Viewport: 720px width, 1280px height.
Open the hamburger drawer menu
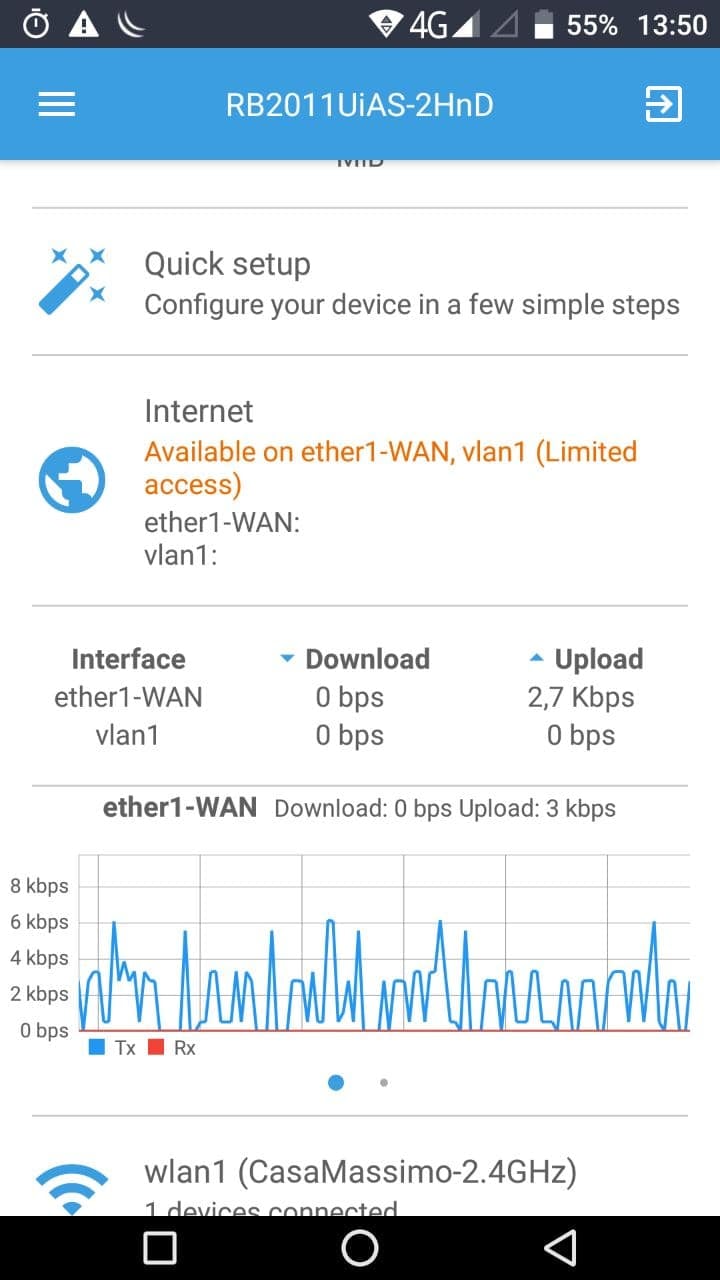[x=57, y=105]
